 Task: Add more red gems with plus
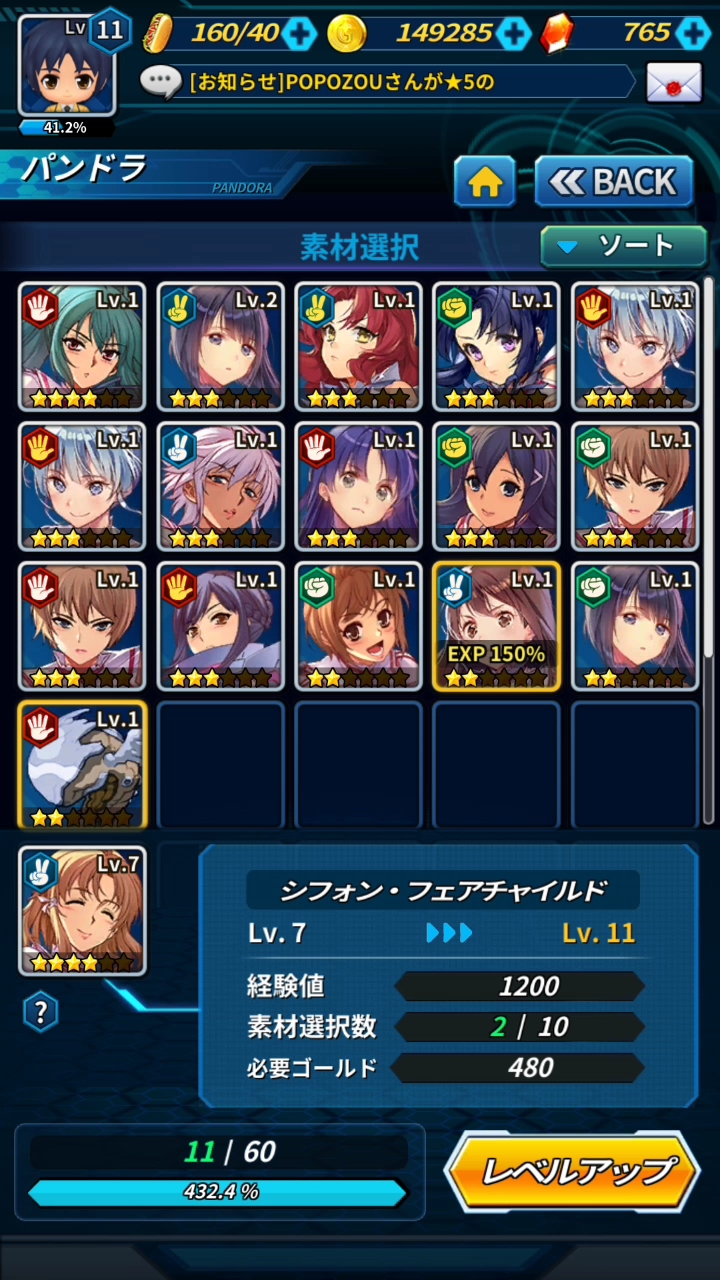(x=692, y=33)
